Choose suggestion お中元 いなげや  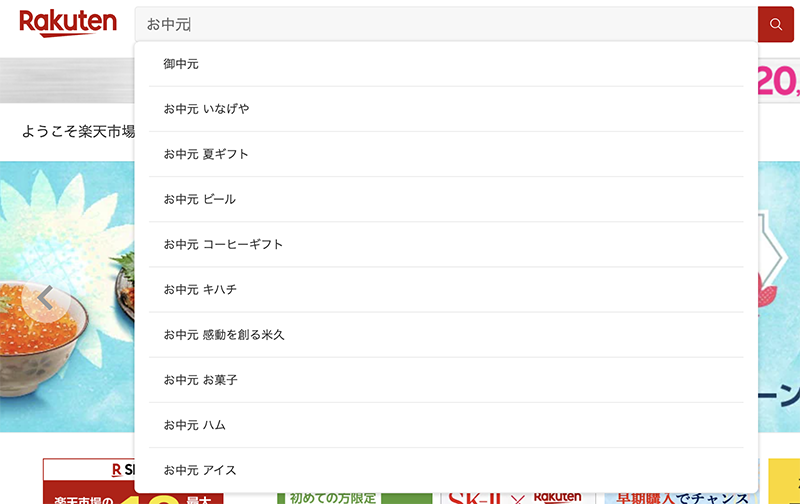tap(446, 109)
